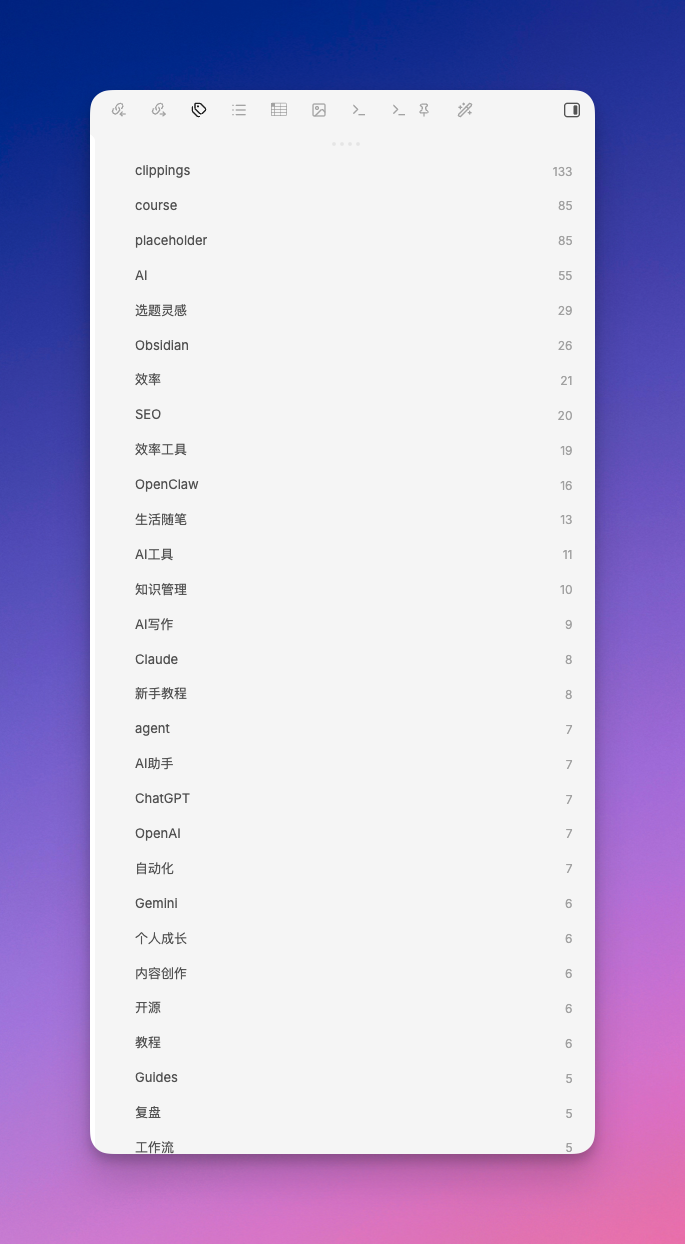The image size is (685, 1244).
Task: Select the Guides tag
Action: pyautogui.click(x=156, y=1078)
